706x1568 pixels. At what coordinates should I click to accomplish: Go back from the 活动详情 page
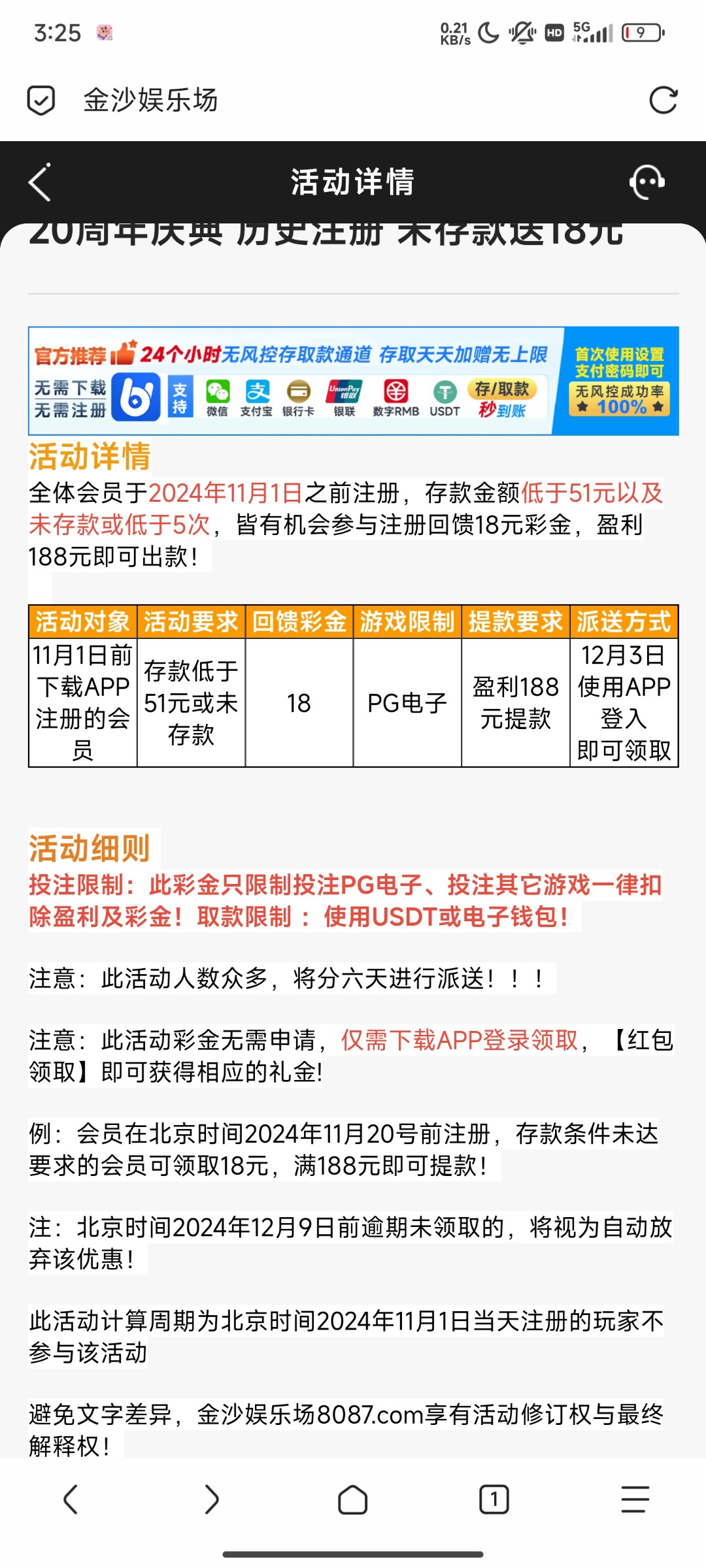(x=40, y=182)
